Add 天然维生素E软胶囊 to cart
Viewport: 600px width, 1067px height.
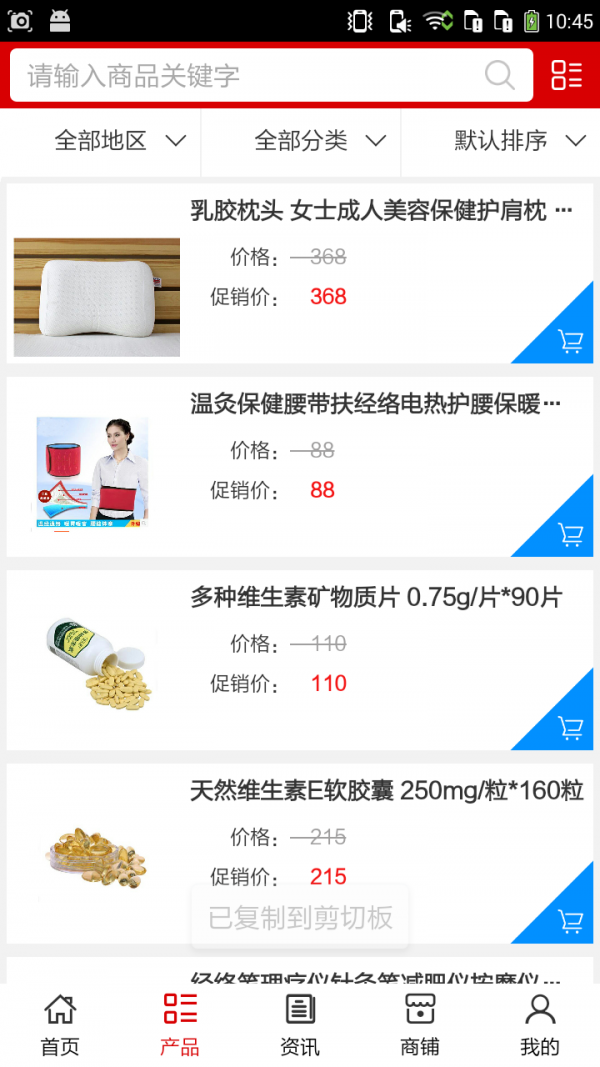570,921
